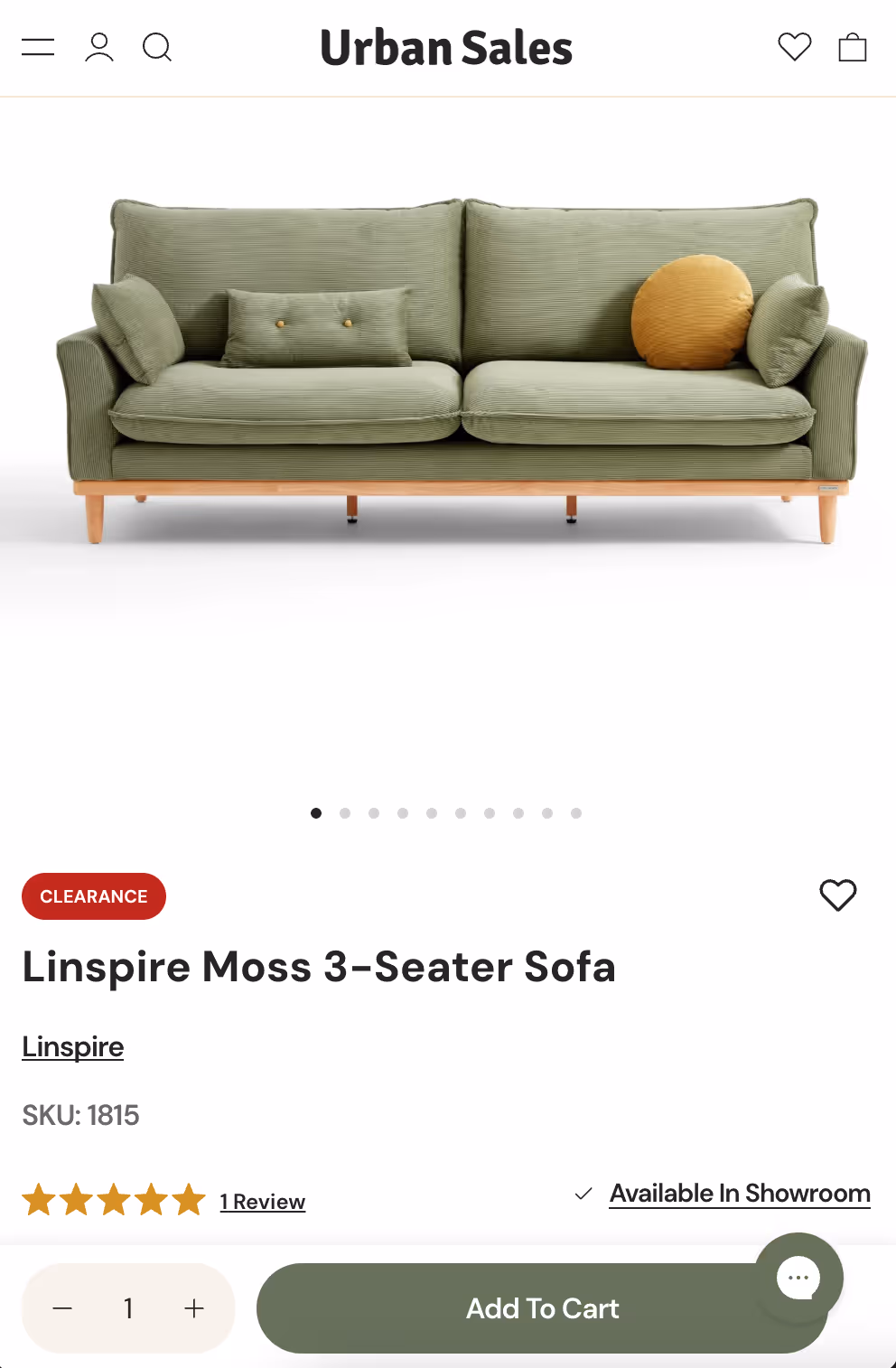This screenshot has height=1368, width=896.
Task: Tap the Clearance badge
Action: 94,896
